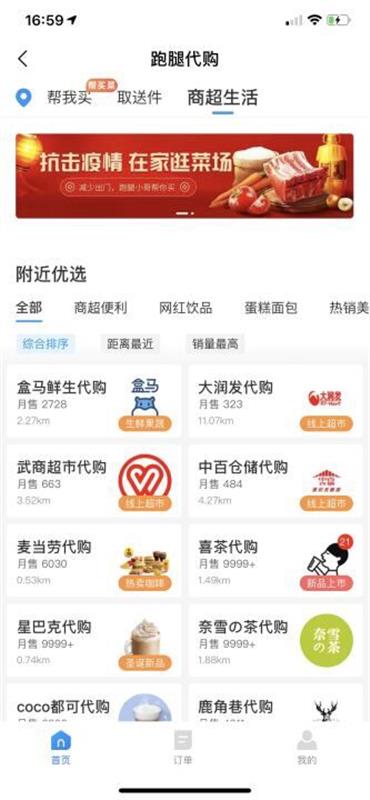Open the 抗击疫情 在家逛菜场 banner

184,176
